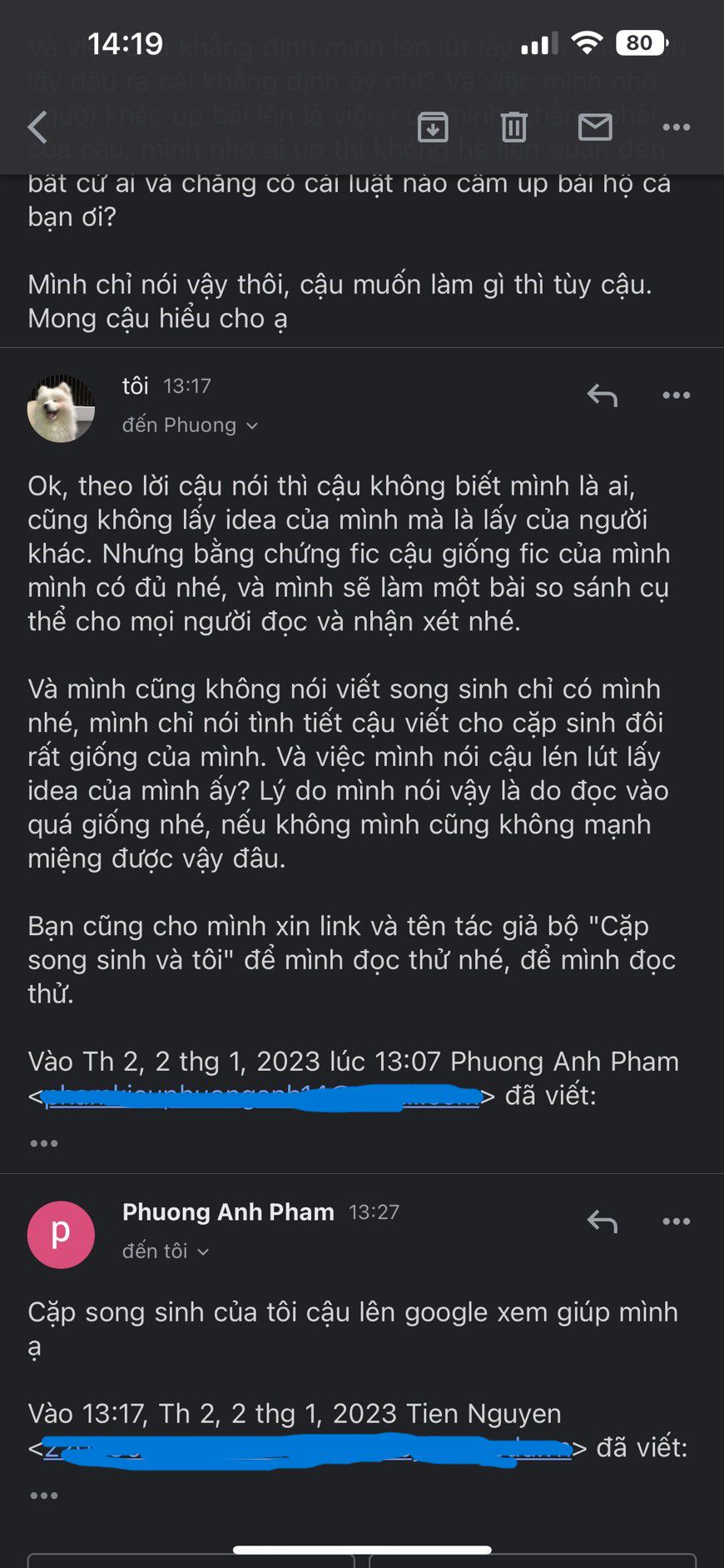Viewport: 724px width, 1568px height.
Task: Open the dog avatar for sender tôi
Action: pyautogui.click(x=61, y=408)
